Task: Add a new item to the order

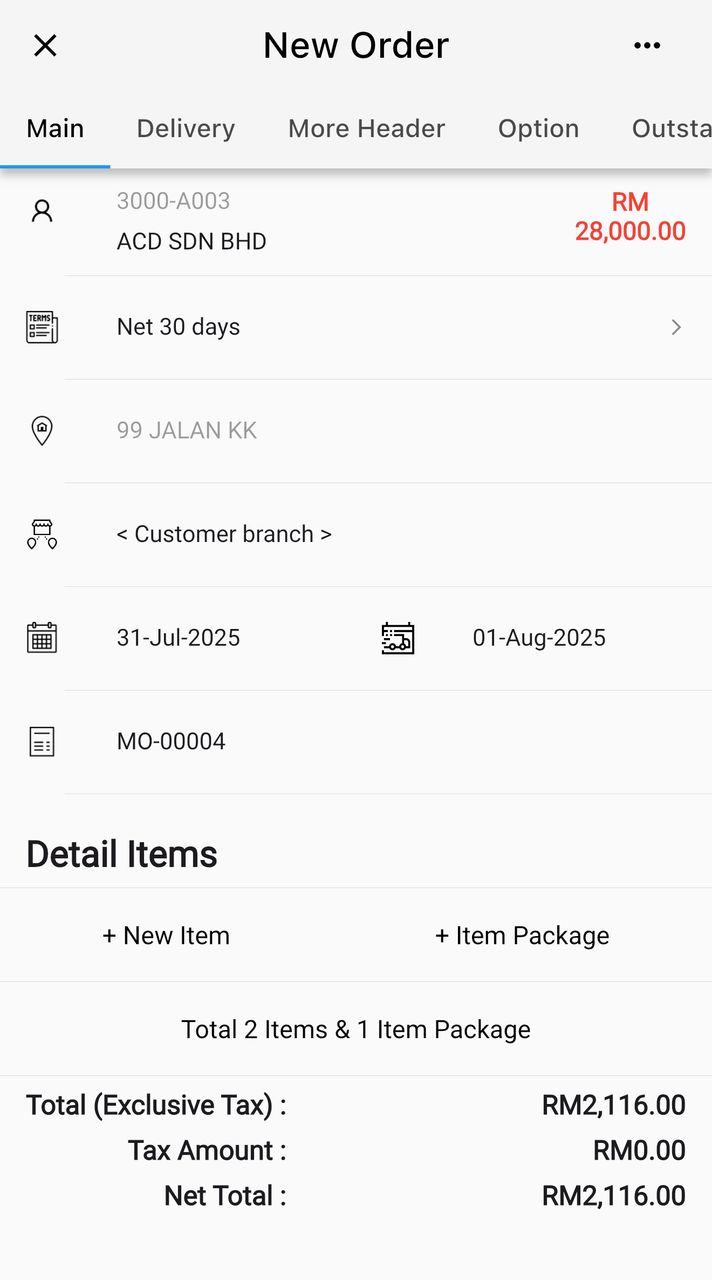Action: pos(166,935)
